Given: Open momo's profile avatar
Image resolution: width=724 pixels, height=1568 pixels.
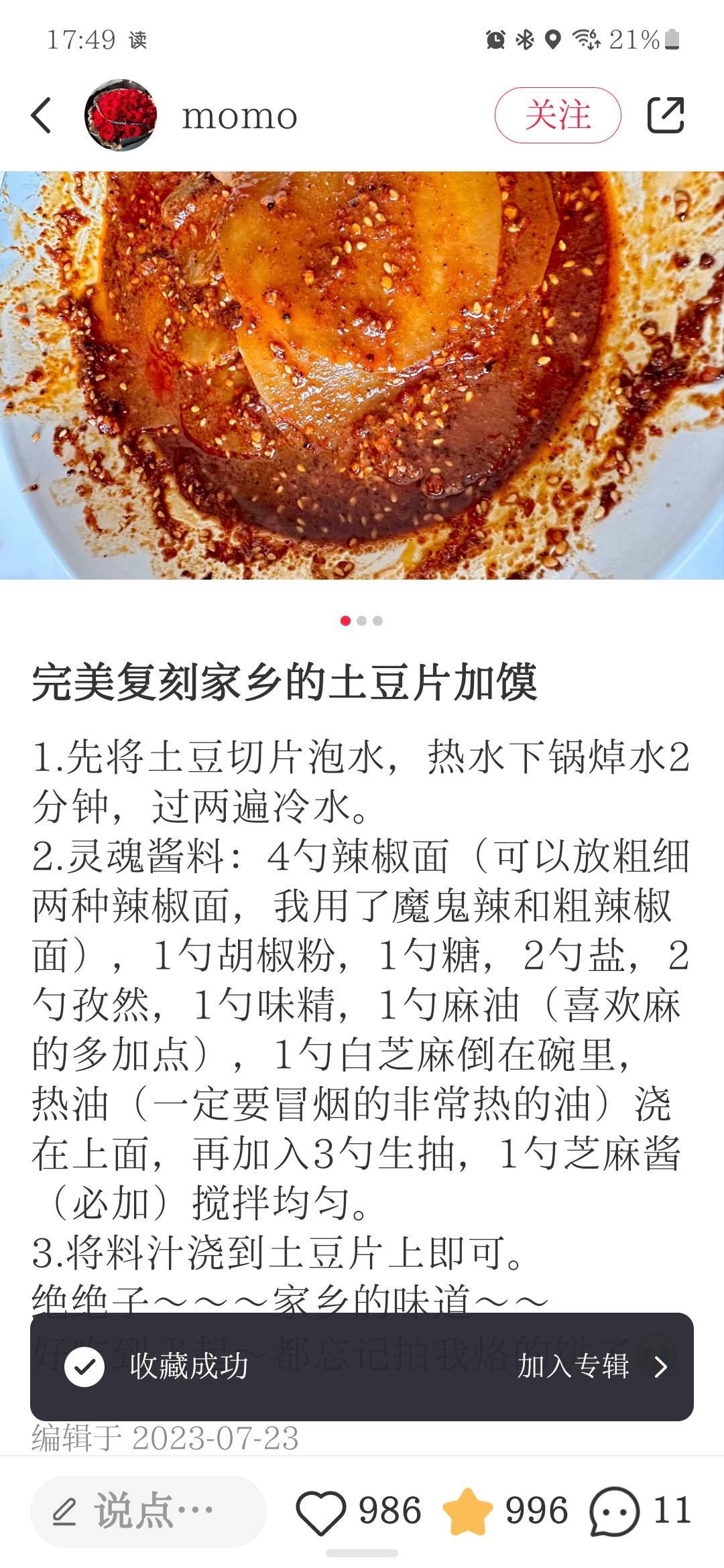Looking at the screenshot, I should click(x=121, y=115).
